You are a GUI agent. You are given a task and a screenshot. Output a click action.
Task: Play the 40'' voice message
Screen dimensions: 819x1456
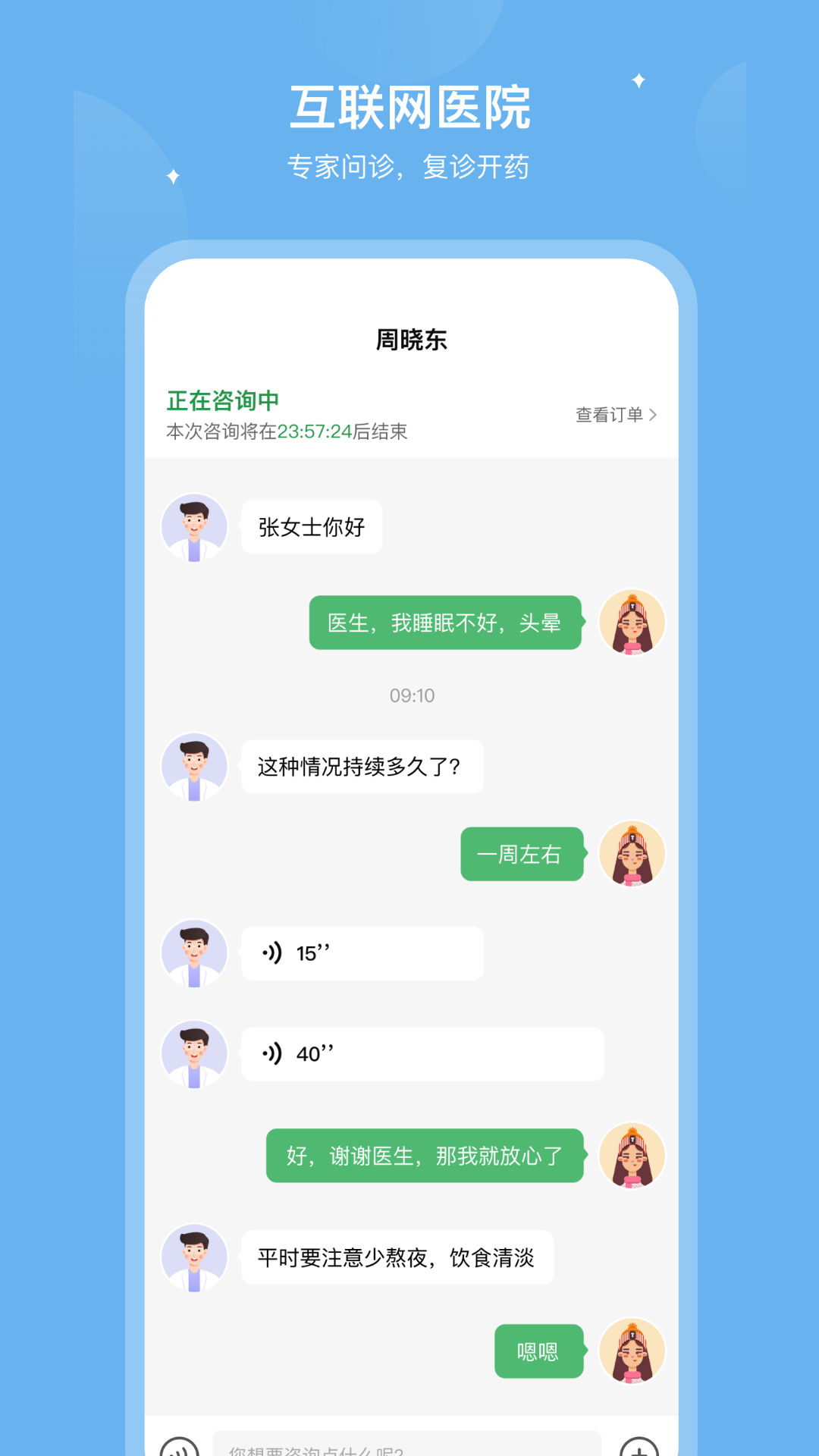click(x=421, y=1053)
